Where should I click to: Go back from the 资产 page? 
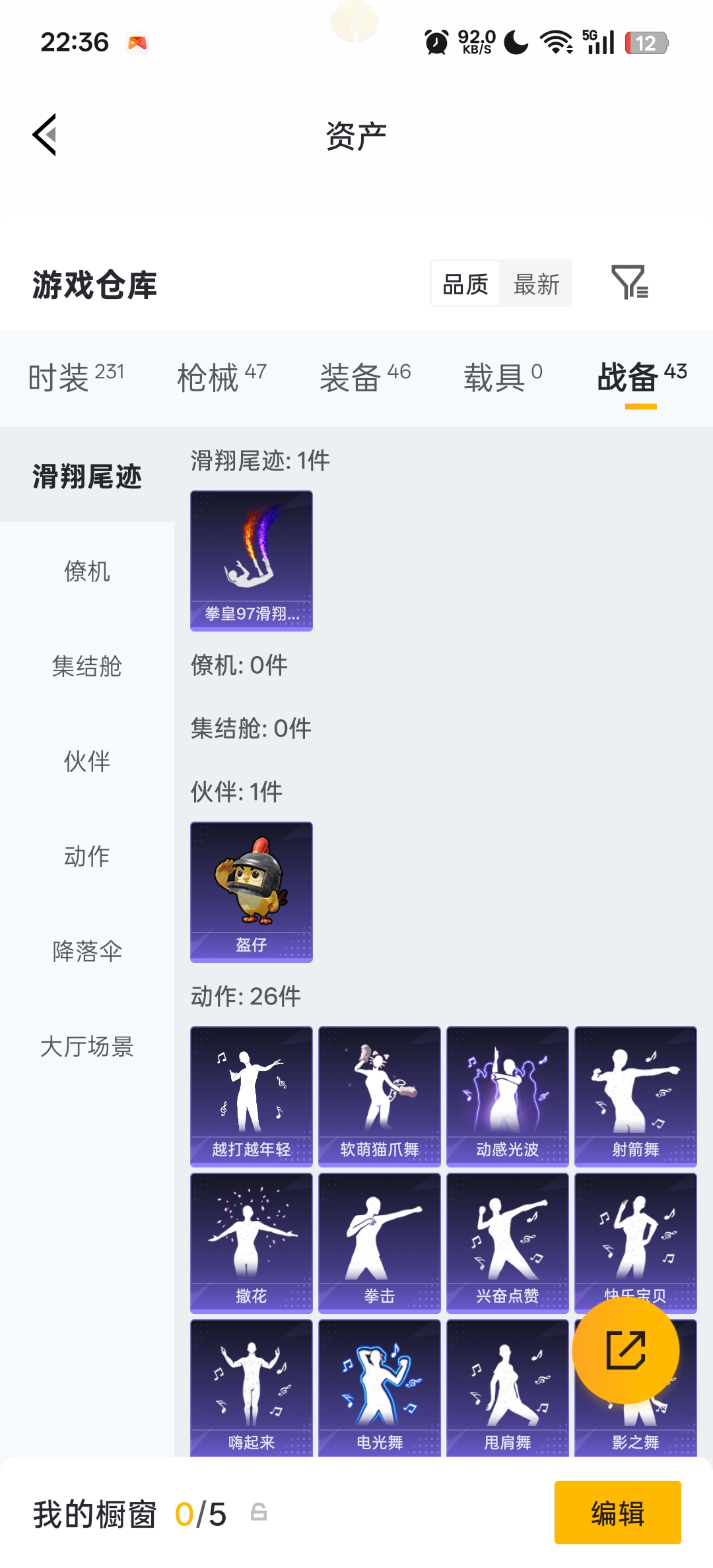click(x=45, y=135)
